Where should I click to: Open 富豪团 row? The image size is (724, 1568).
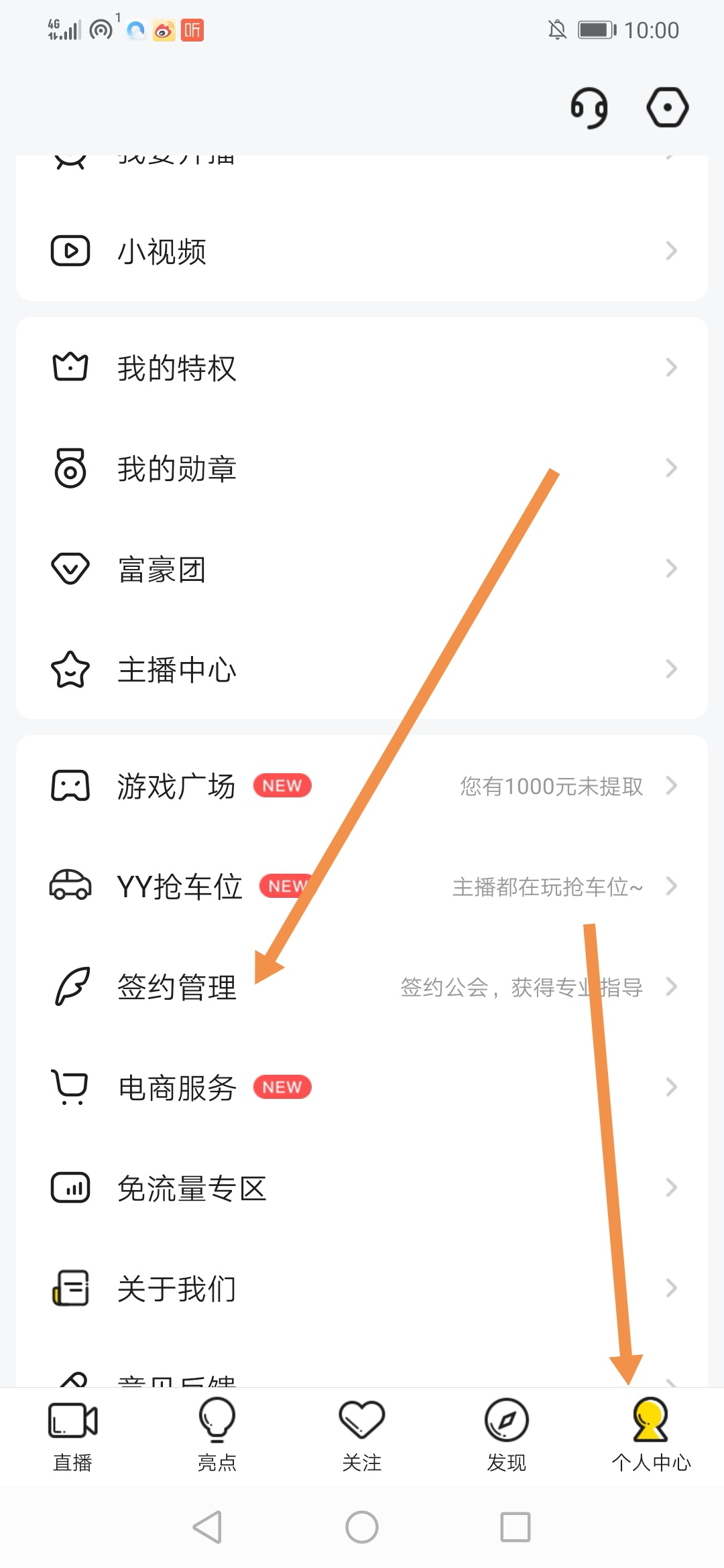(x=362, y=569)
